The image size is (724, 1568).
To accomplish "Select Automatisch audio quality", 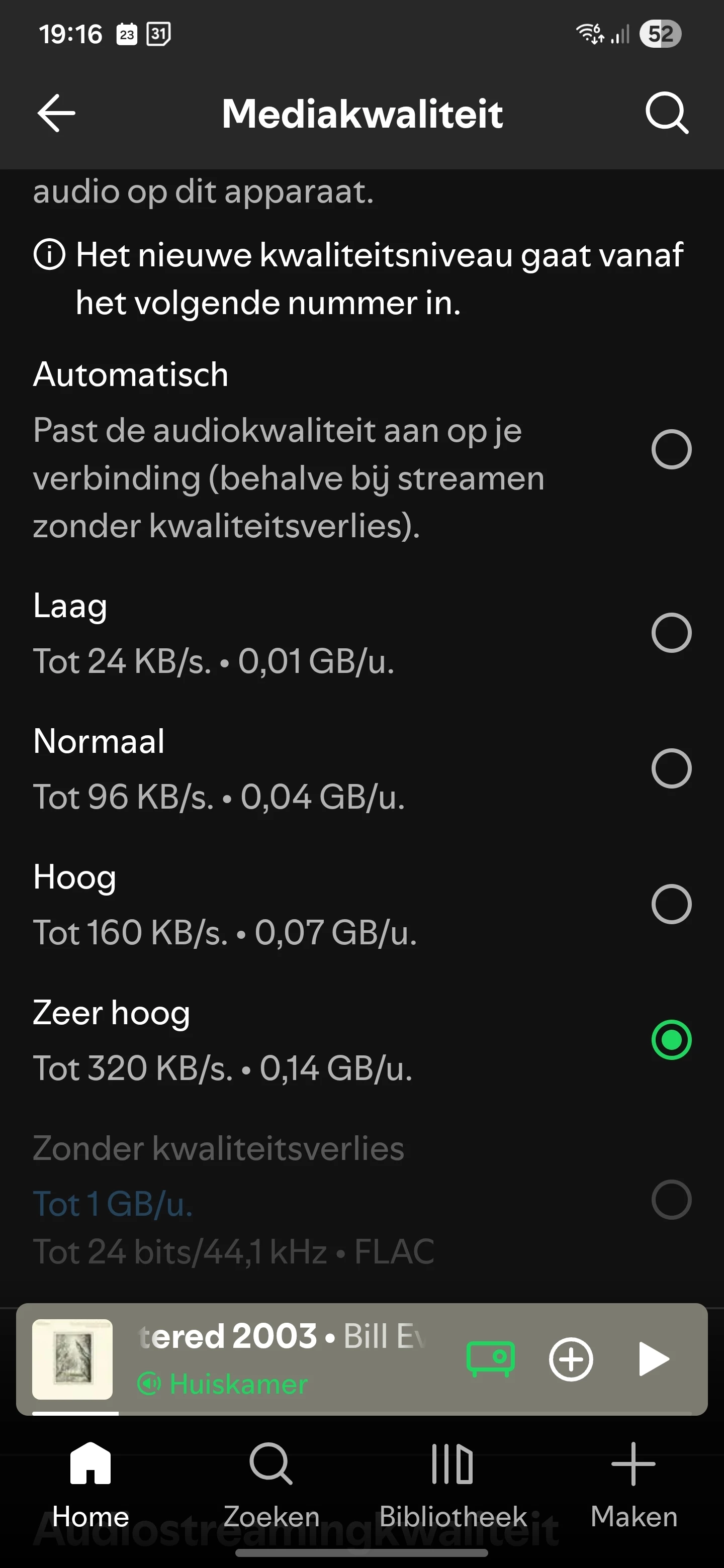I will coord(671,450).
